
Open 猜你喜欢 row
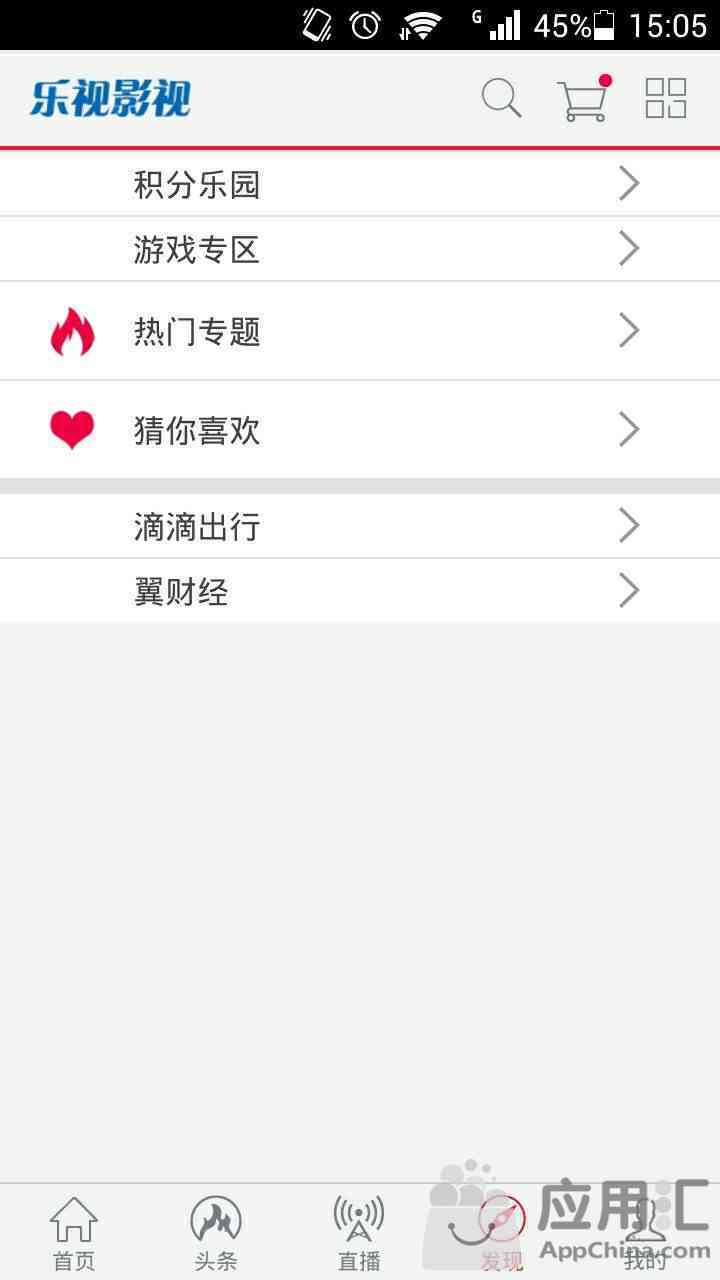(x=360, y=430)
